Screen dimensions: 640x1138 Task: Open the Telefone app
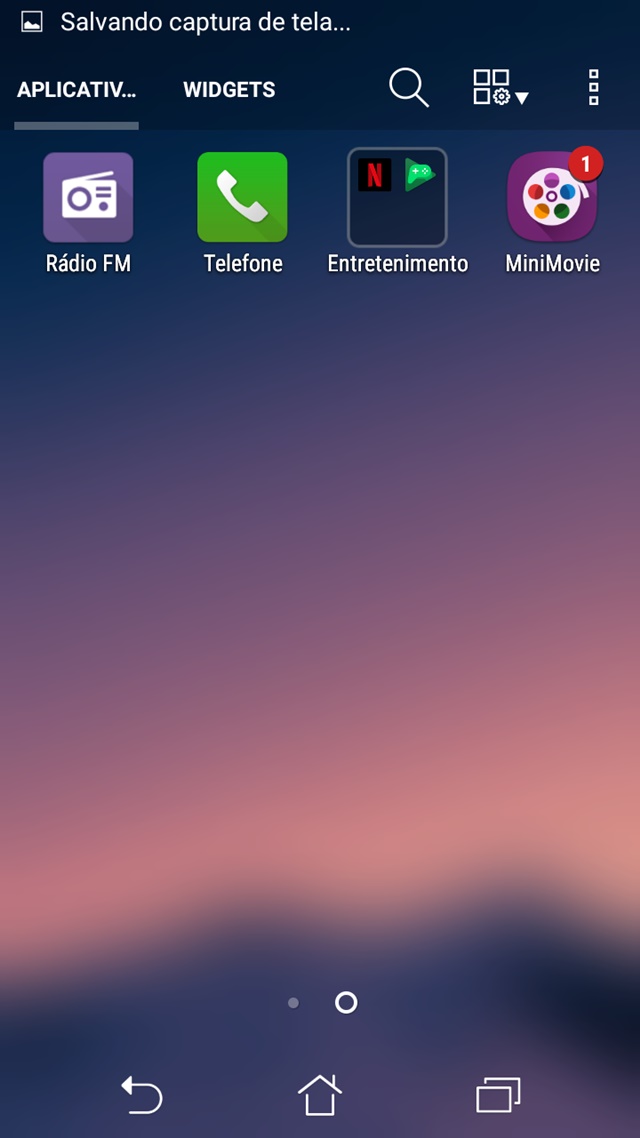tap(242, 198)
